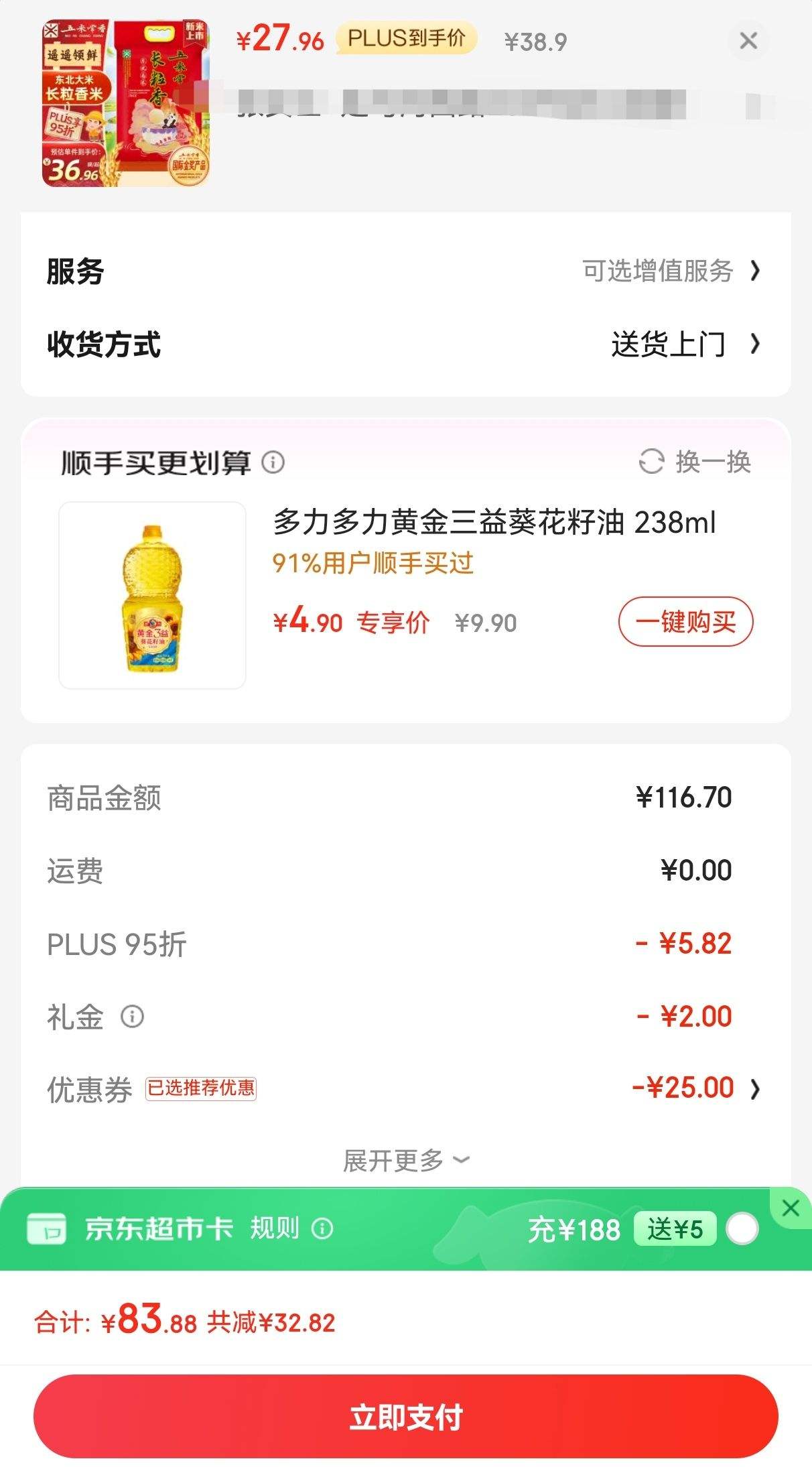812x1467 pixels.
Task: Click the 一键购买 quick buy button
Action: (x=685, y=623)
